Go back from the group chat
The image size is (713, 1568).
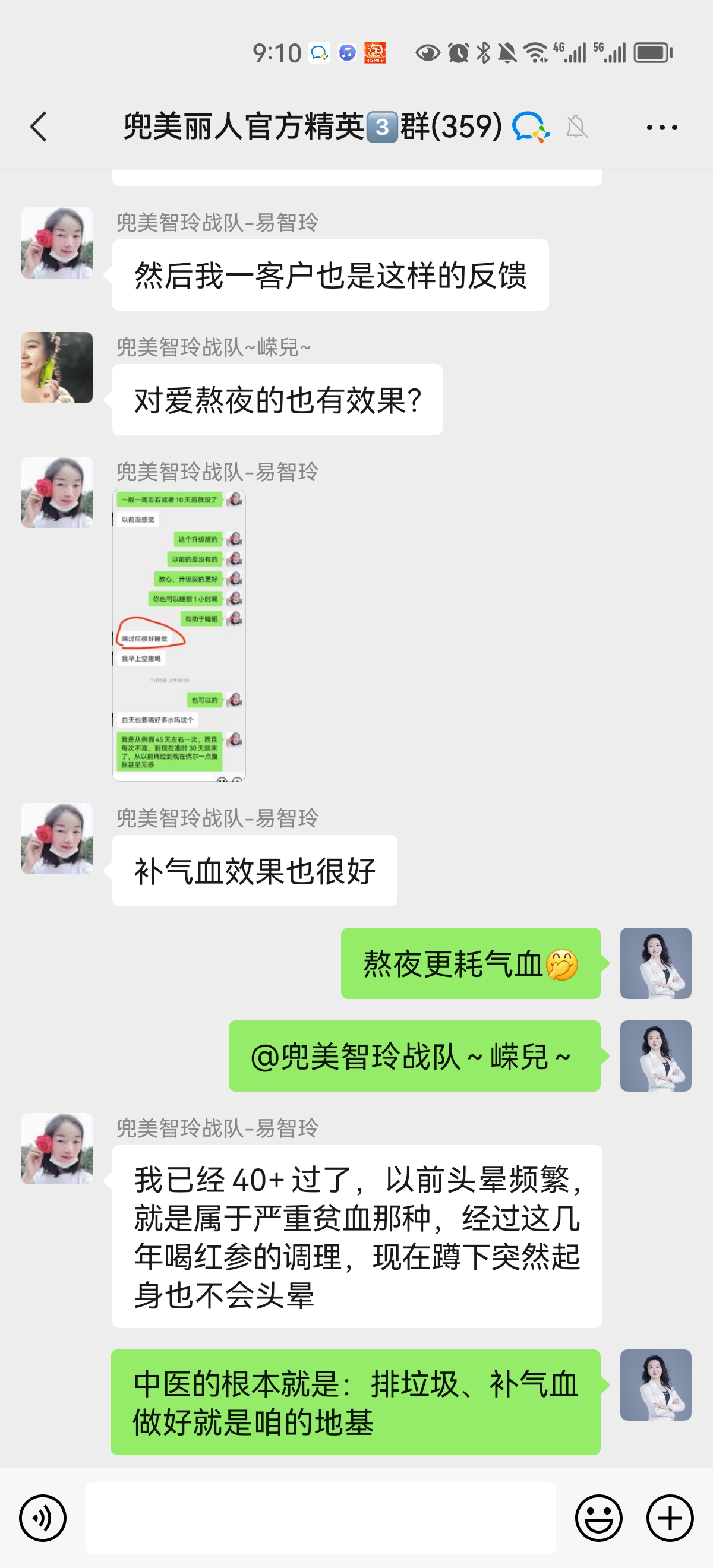point(39,127)
